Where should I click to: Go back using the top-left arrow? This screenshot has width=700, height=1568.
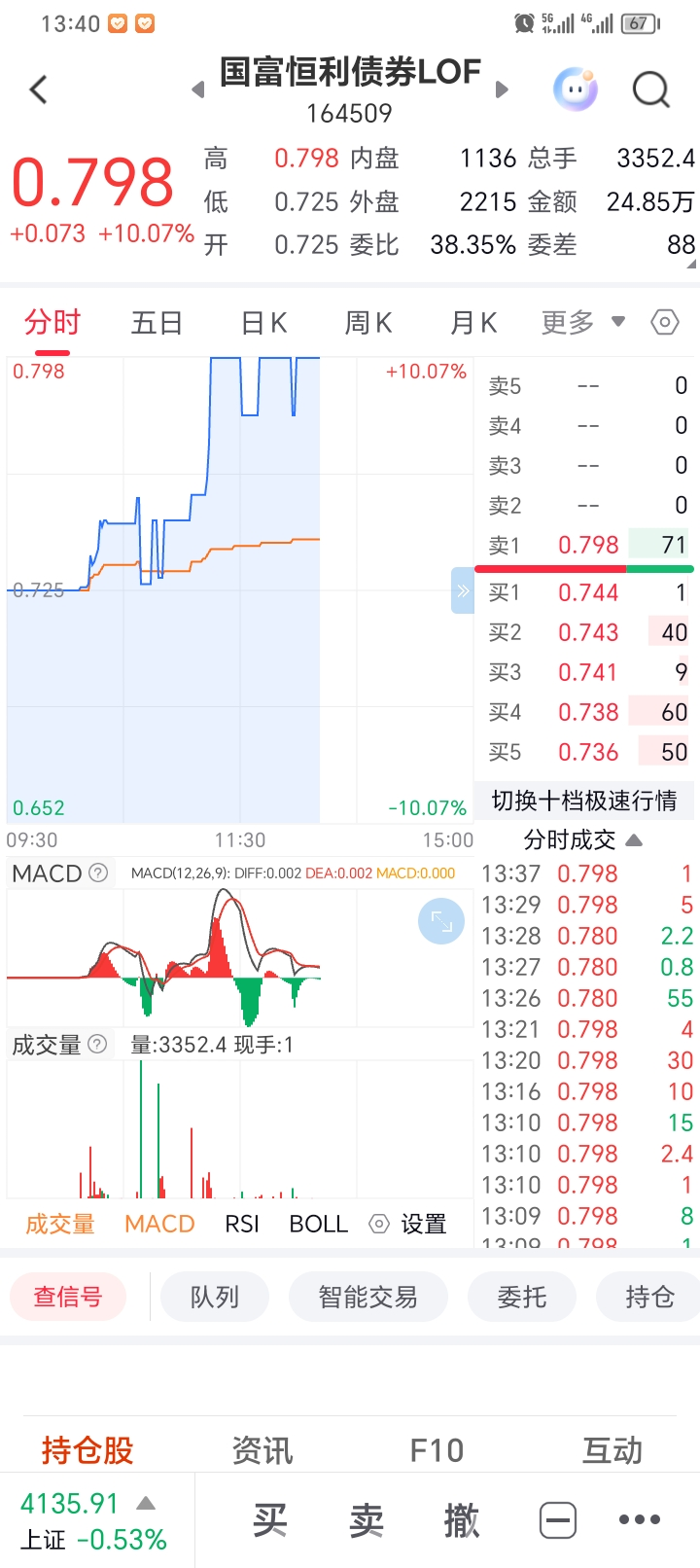(x=39, y=90)
